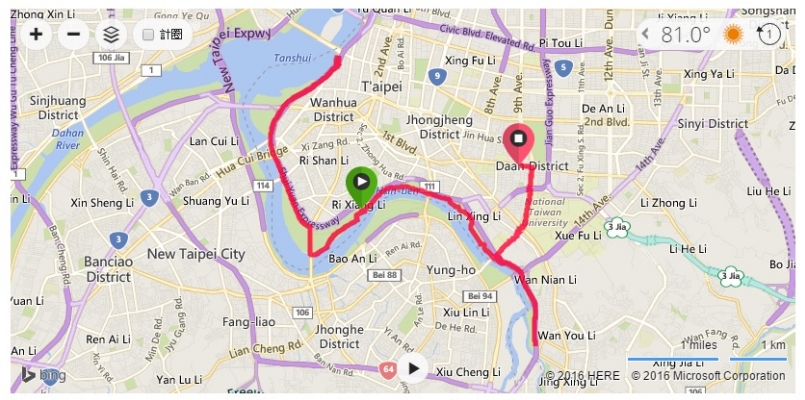The height and width of the screenshot is (400, 805).
Task: Tap the left arrow beside the temperature
Action: 646,34
